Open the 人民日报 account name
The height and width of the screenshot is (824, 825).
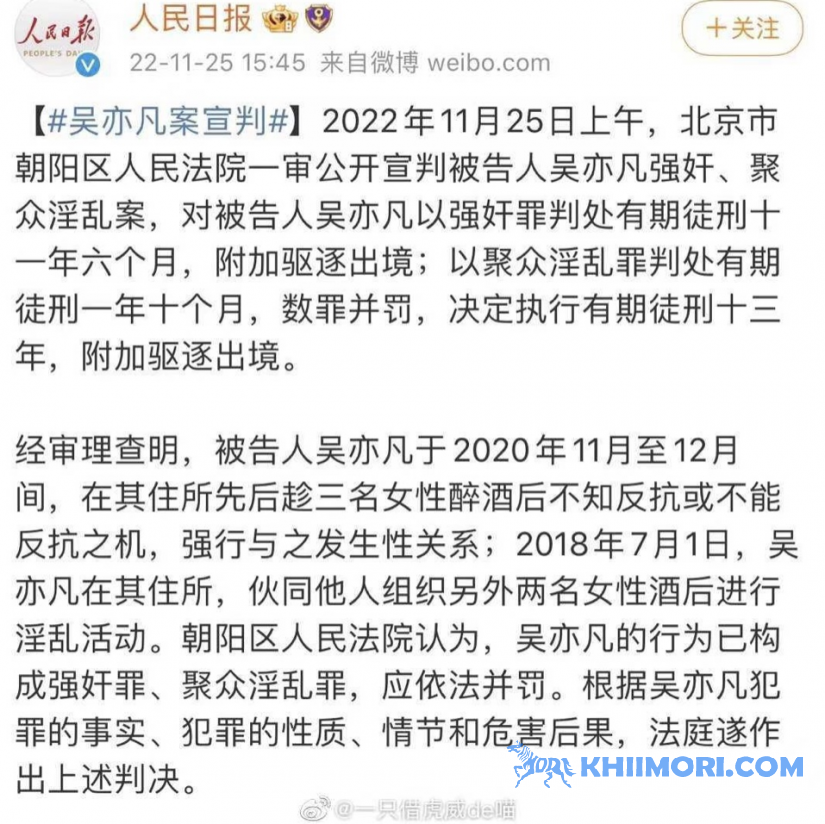pyautogui.click(x=190, y=17)
